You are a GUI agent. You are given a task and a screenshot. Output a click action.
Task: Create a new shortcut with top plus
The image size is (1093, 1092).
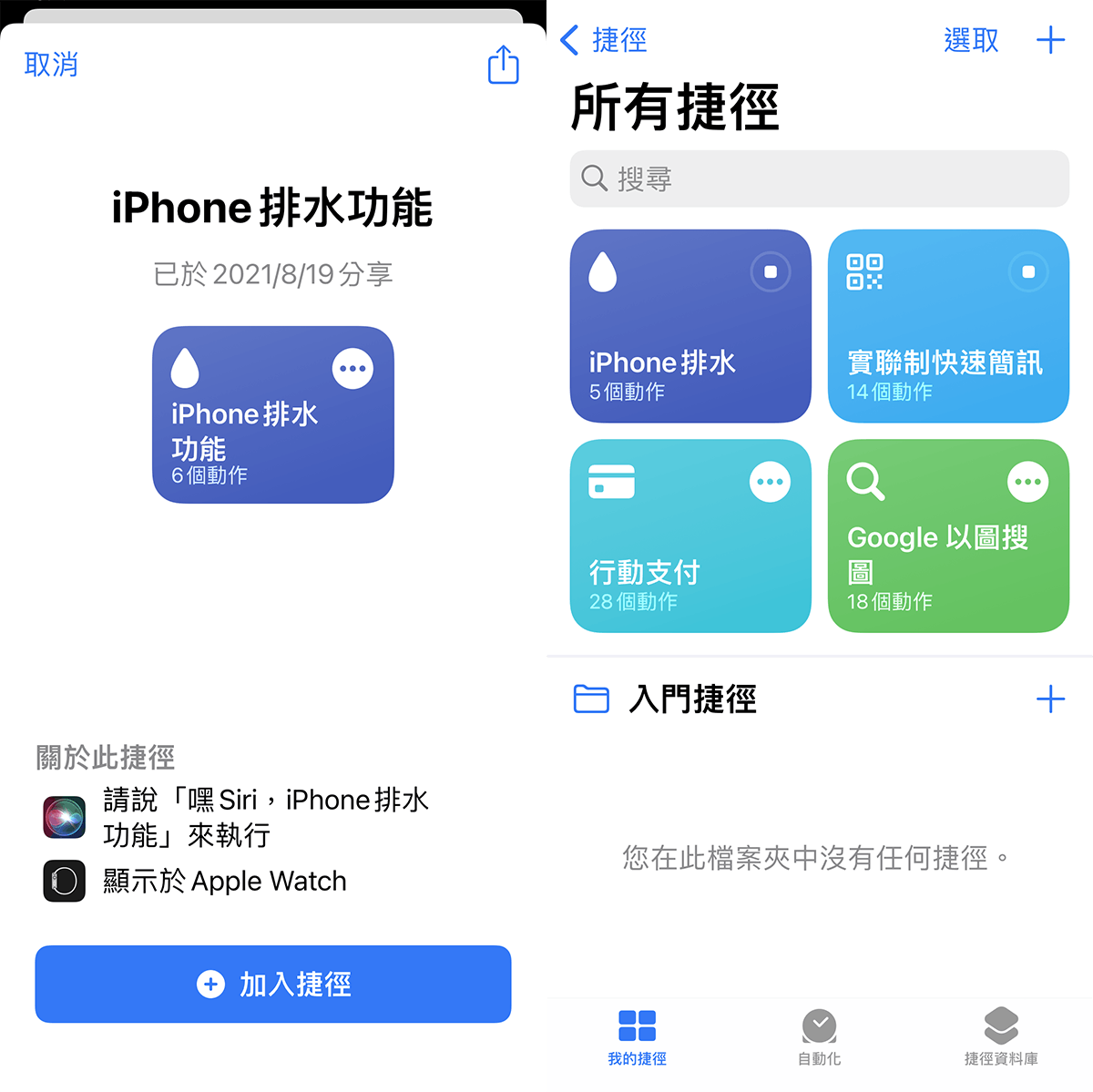point(1050,40)
